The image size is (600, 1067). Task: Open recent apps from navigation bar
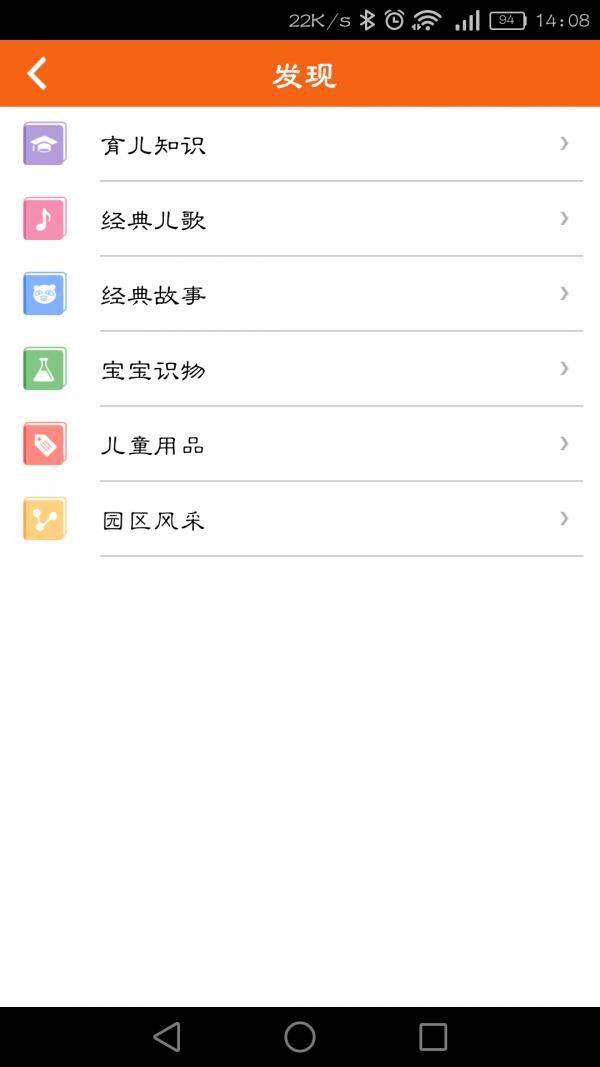click(433, 1037)
